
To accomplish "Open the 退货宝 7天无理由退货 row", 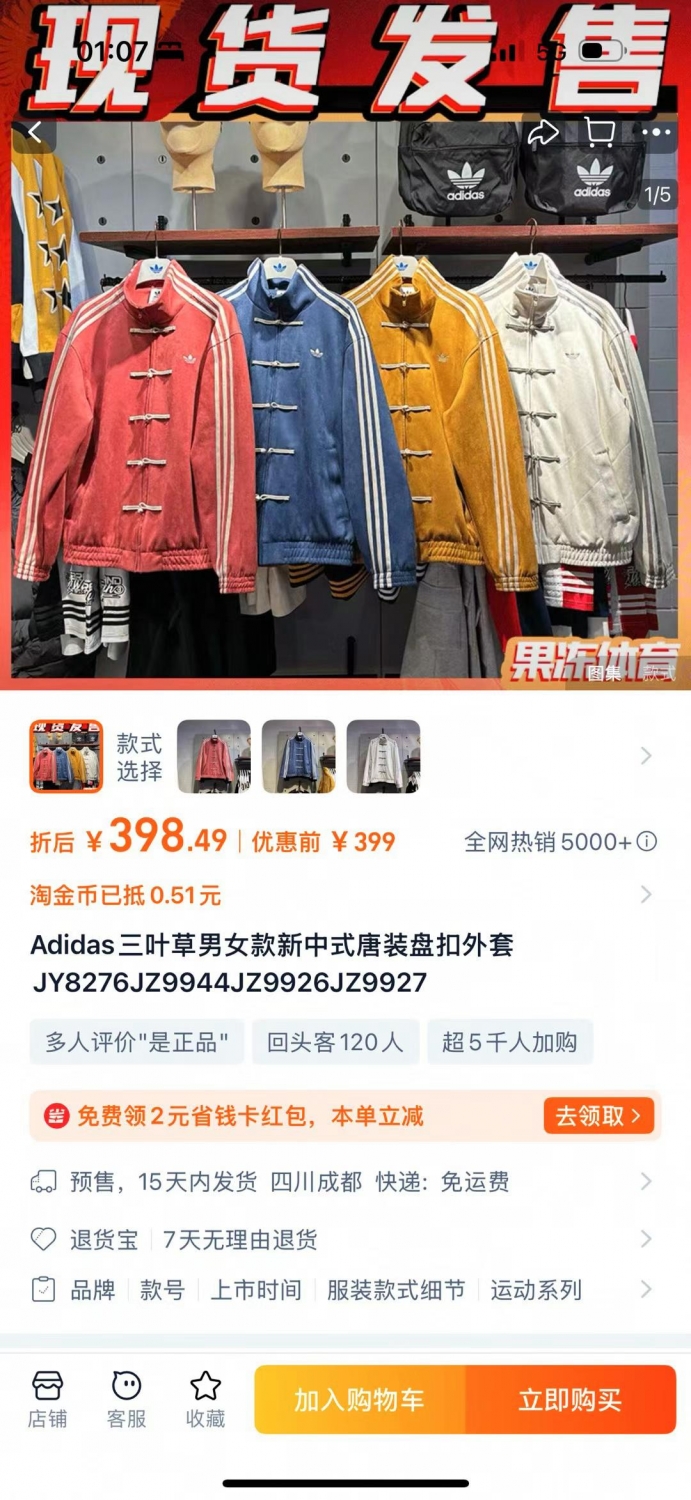I will 345,1240.
